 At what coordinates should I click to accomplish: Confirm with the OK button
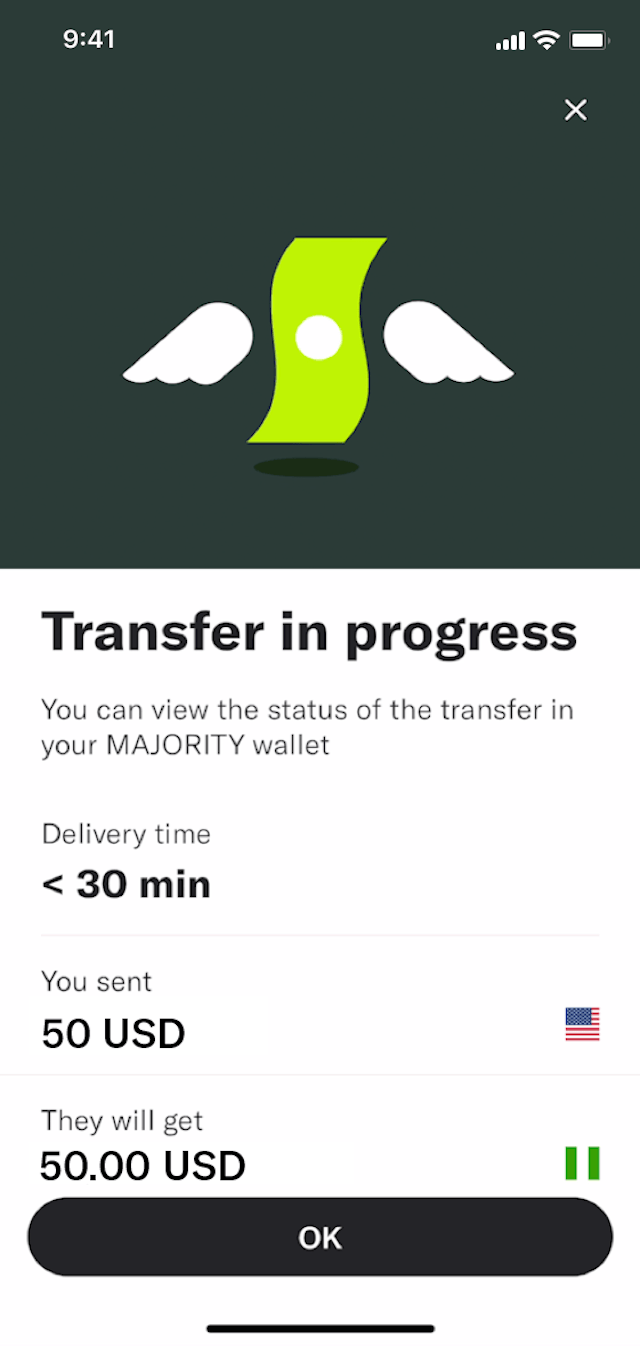point(320,1237)
